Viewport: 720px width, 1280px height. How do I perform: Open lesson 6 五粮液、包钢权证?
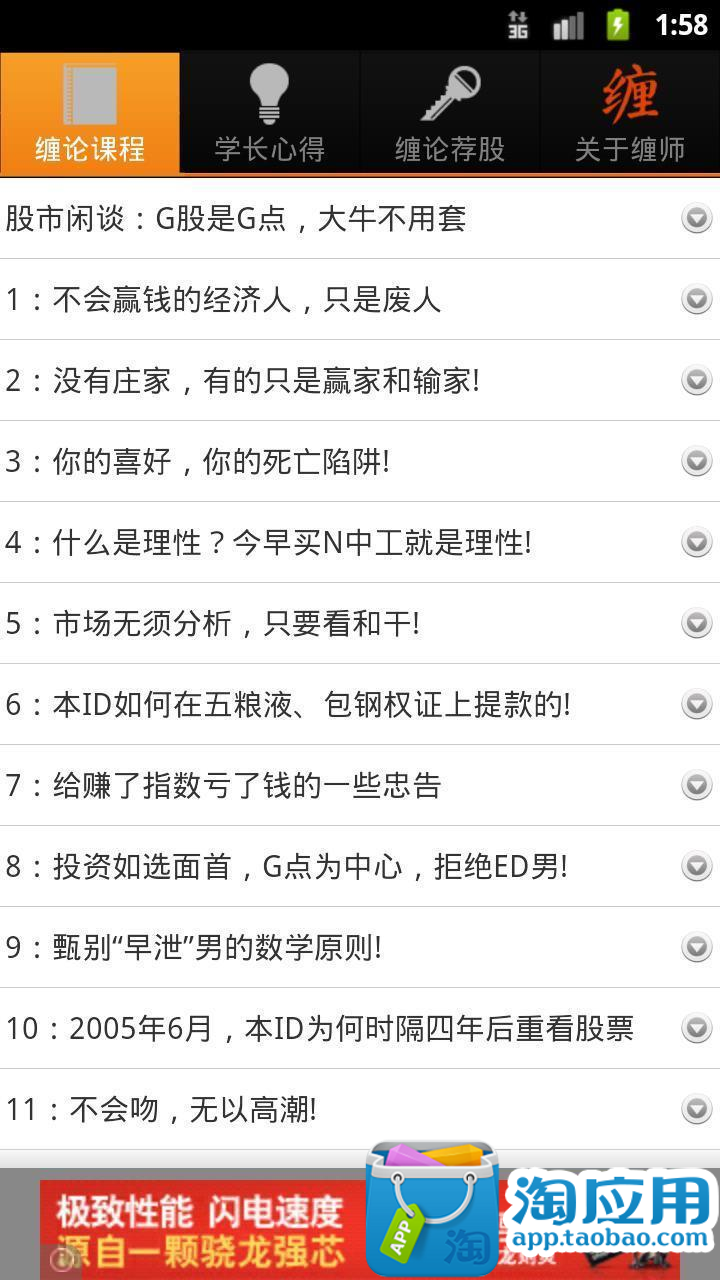pyautogui.click(x=340, y=704)
